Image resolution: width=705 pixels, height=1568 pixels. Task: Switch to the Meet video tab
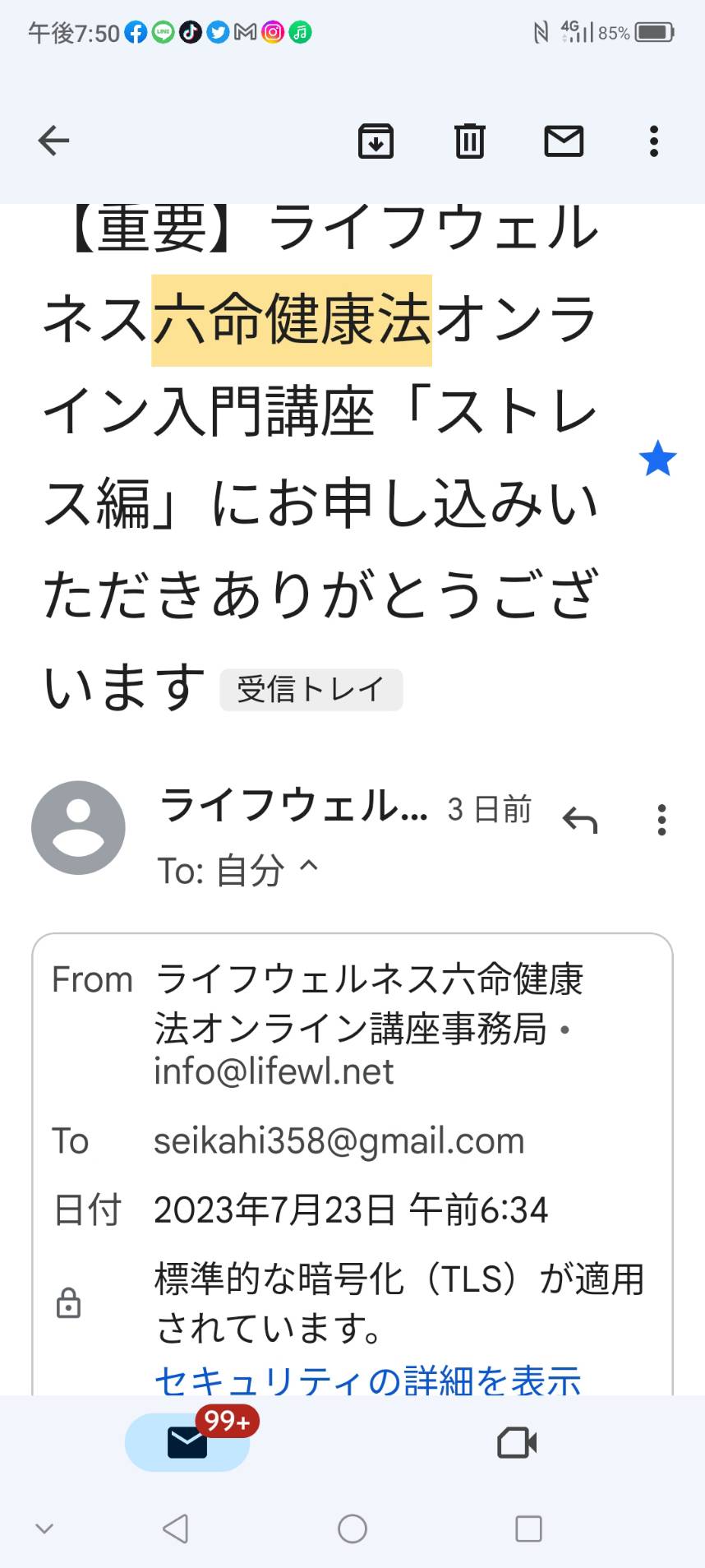point(517,1442)
